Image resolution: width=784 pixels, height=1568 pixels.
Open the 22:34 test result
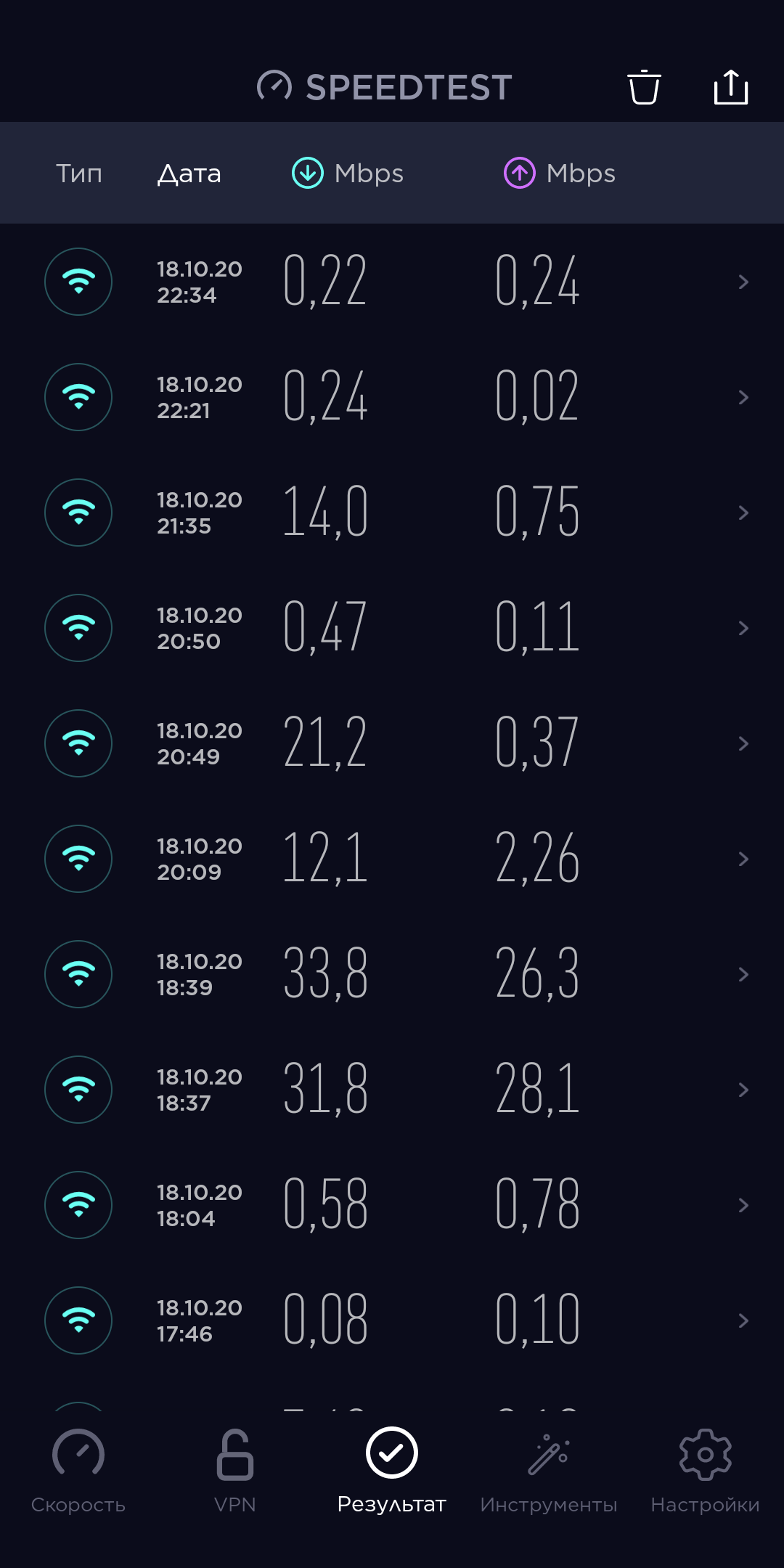click(392, 282)
